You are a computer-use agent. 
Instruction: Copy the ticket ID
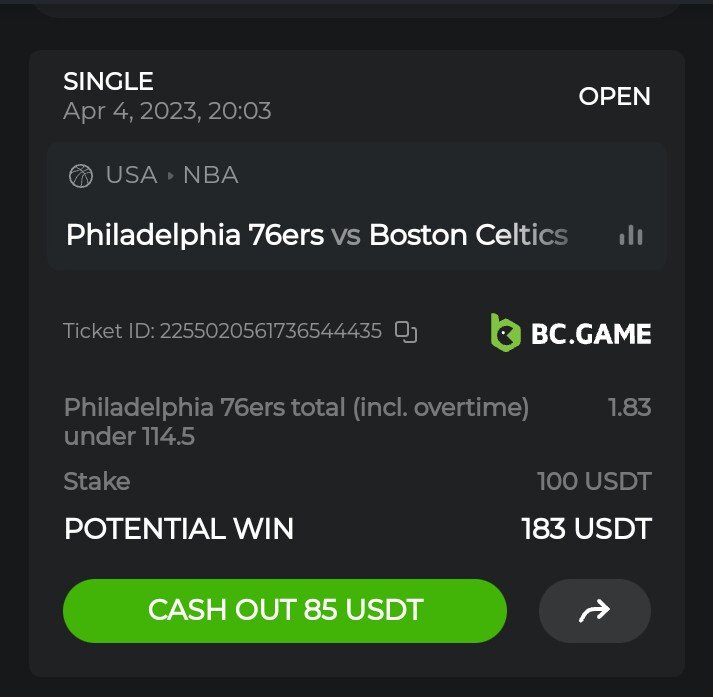pyautogui.click(x=405, y=332)
